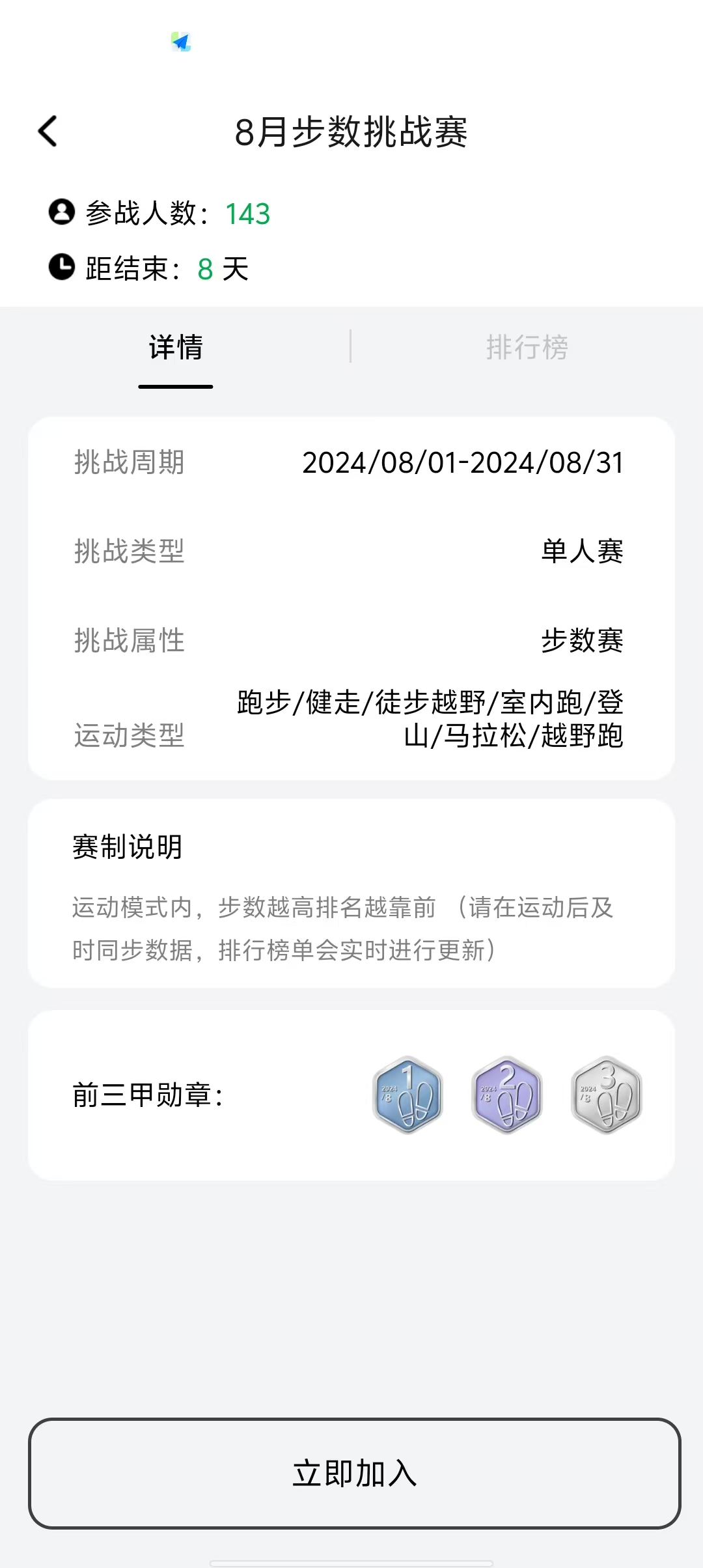
Task: Select the 详情 tab
Action: click(x=176, y=347)
